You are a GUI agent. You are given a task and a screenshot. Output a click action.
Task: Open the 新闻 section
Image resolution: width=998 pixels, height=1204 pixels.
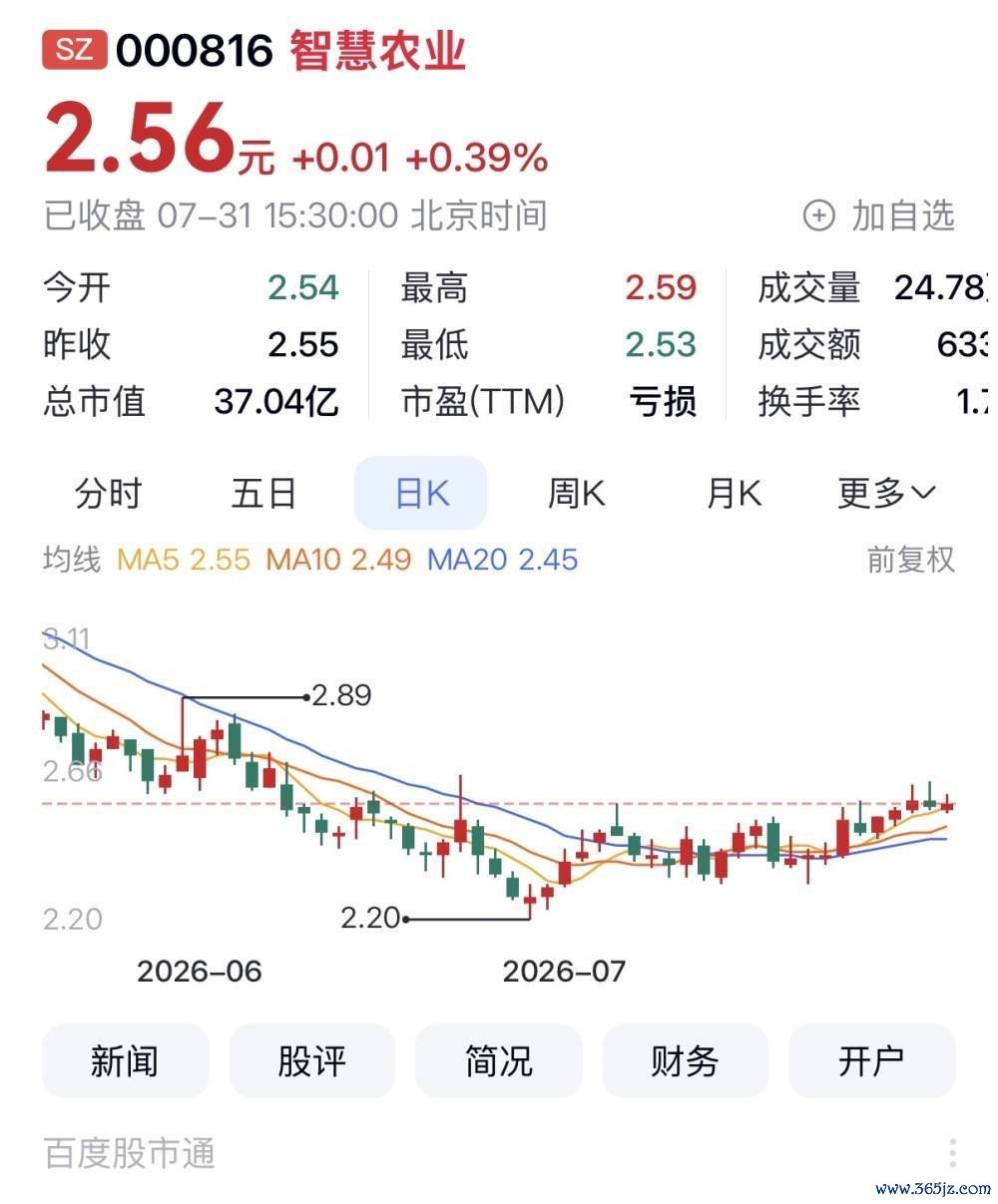[x=125, y=1060]
